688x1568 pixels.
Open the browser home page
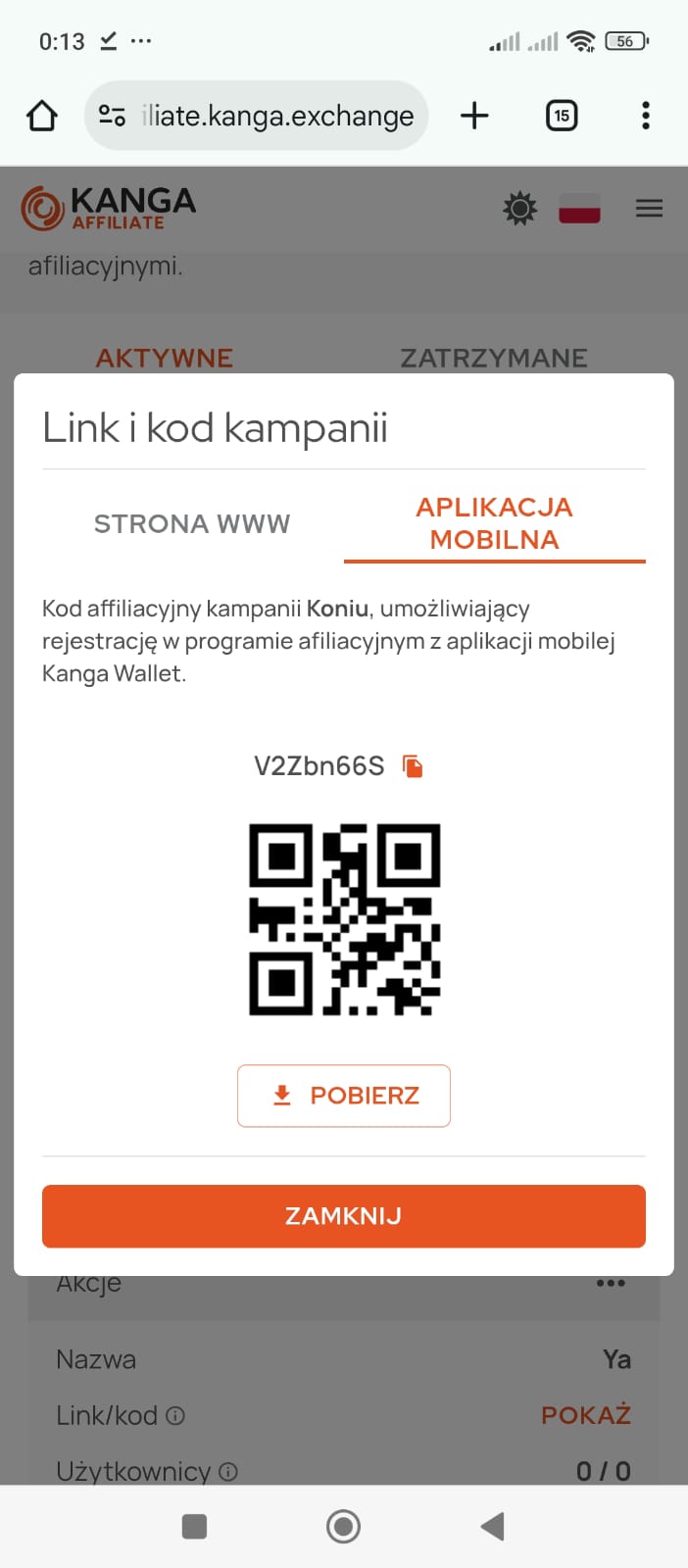click(x=42, y=116)
